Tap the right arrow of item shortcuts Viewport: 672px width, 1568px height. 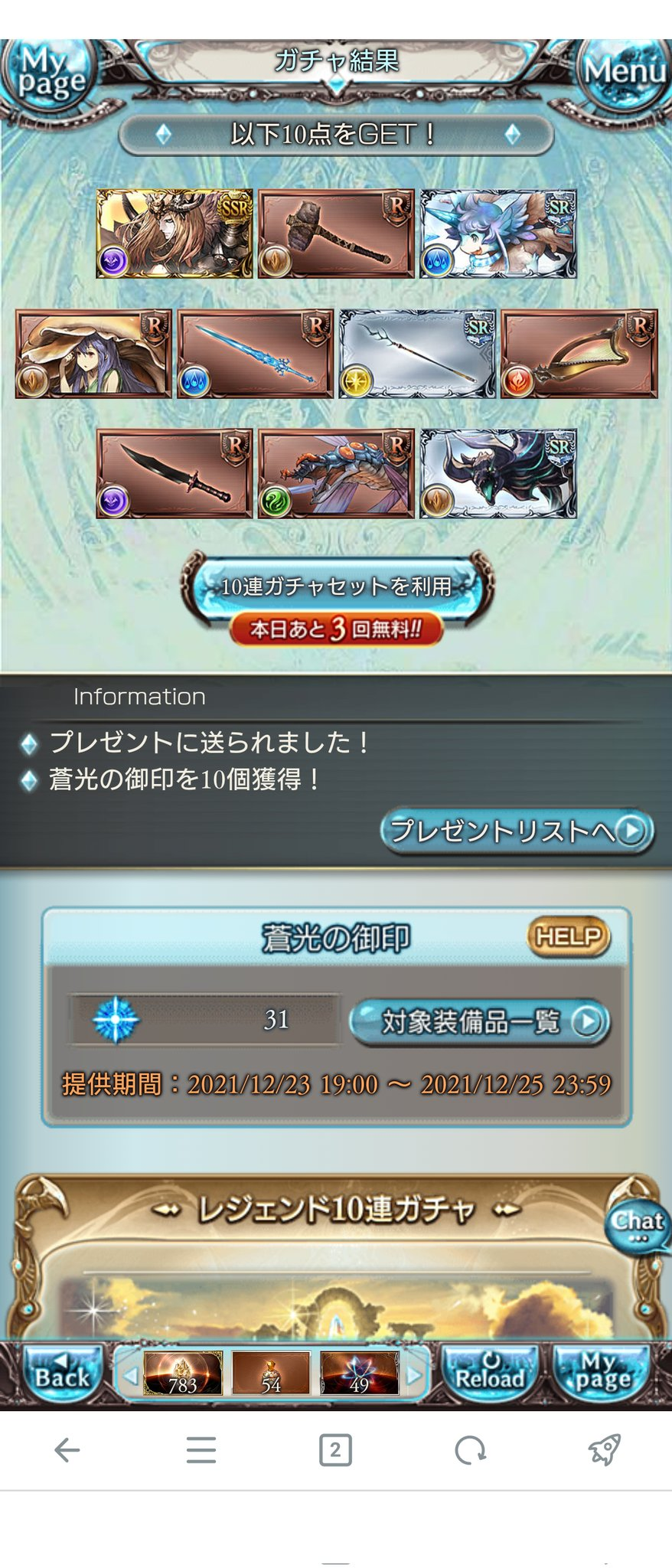point(413,1375)
